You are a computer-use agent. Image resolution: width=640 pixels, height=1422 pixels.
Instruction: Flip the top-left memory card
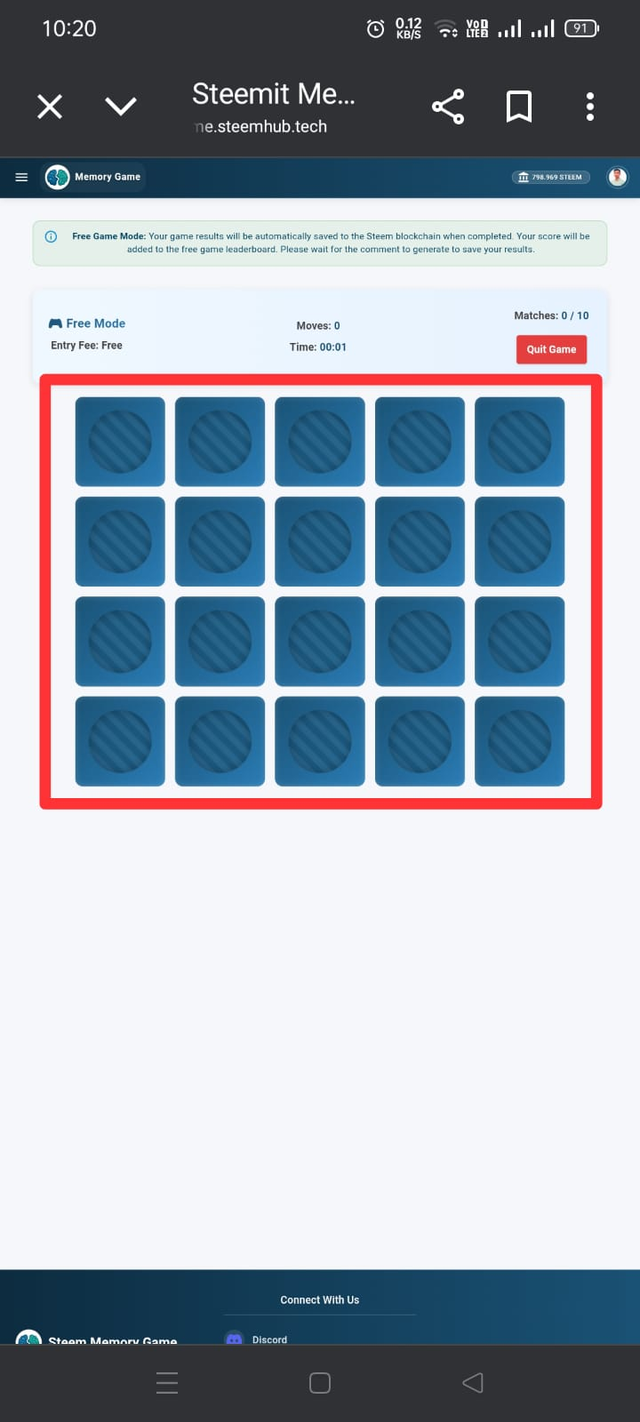[120, 441]
